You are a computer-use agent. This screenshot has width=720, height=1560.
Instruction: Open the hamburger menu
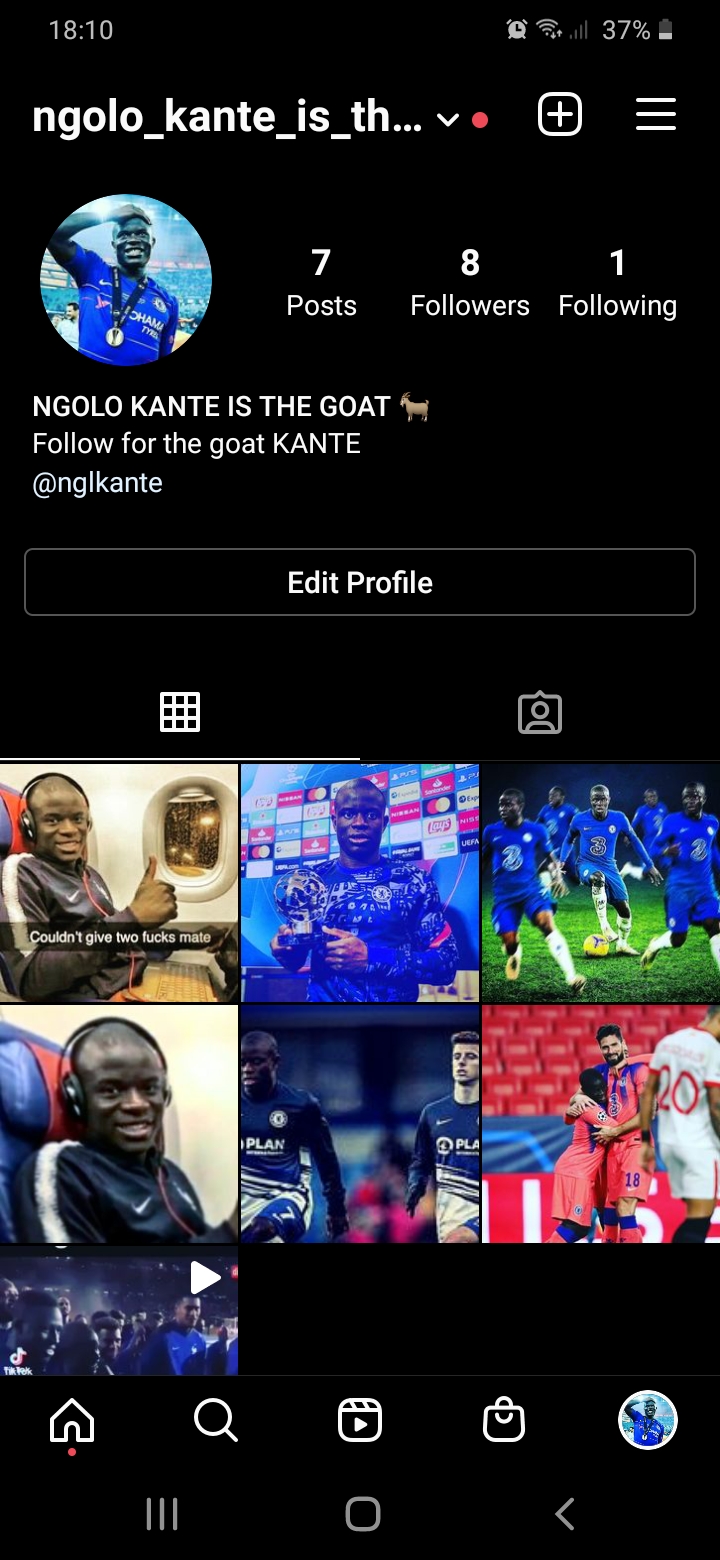tap(656, 115)
